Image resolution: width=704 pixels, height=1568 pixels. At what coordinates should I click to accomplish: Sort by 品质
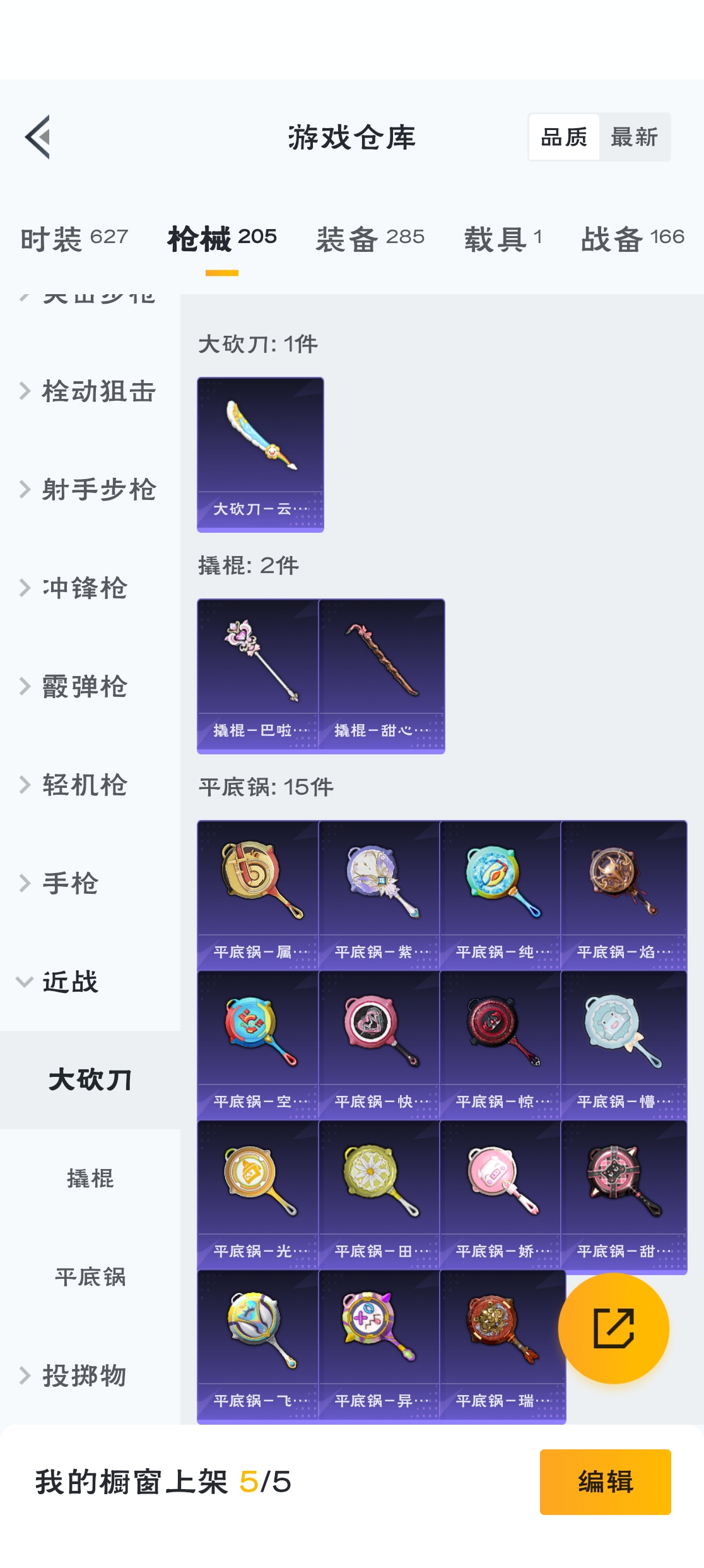click(x=564, y=137)
